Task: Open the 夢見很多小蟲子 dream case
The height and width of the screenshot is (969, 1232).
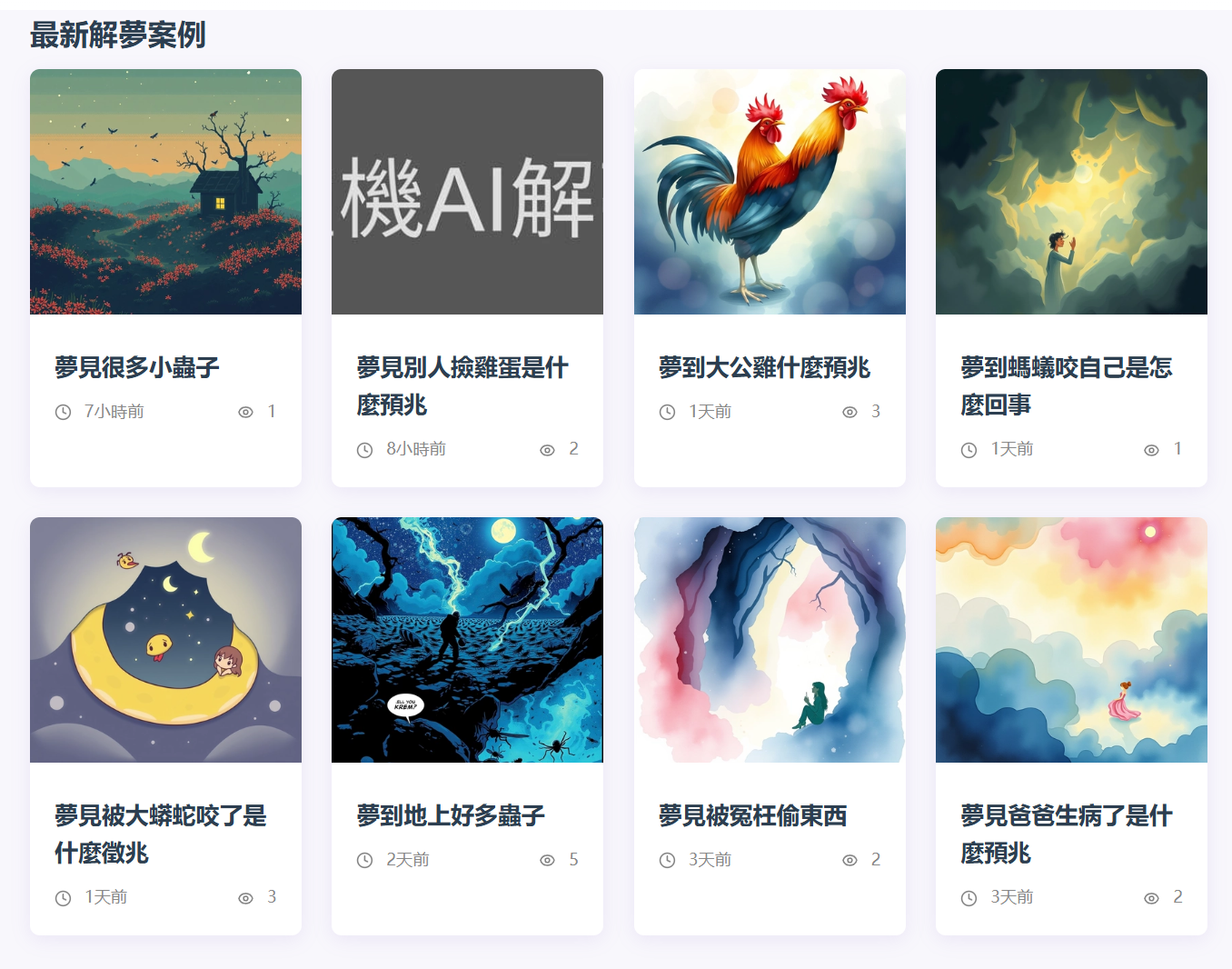Action: (x=137, y=367)
